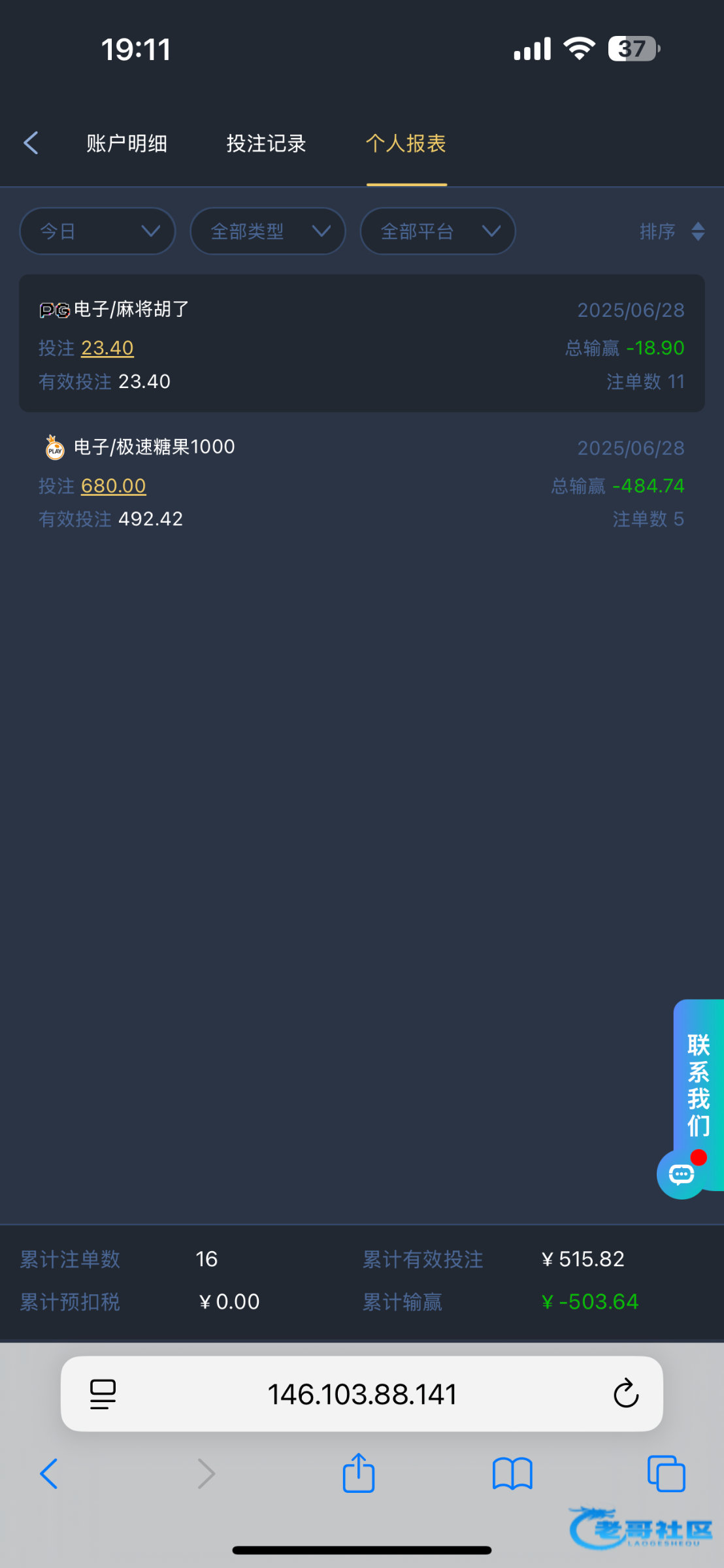Show all open browser tabs
724x1568 pixels.
[666, 1474]
